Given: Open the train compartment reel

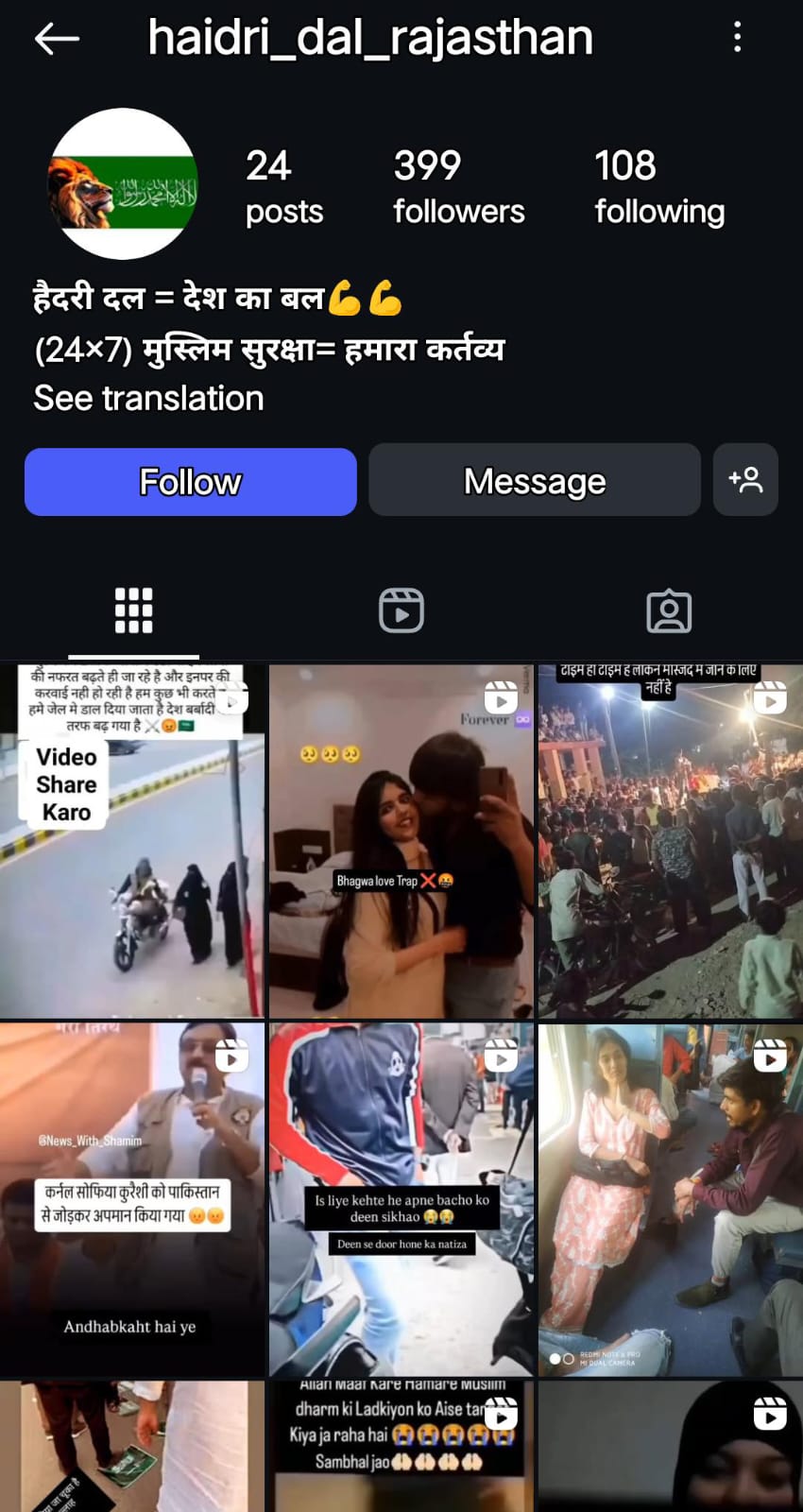Looking at the screenshot, I should coord(671,1199).
